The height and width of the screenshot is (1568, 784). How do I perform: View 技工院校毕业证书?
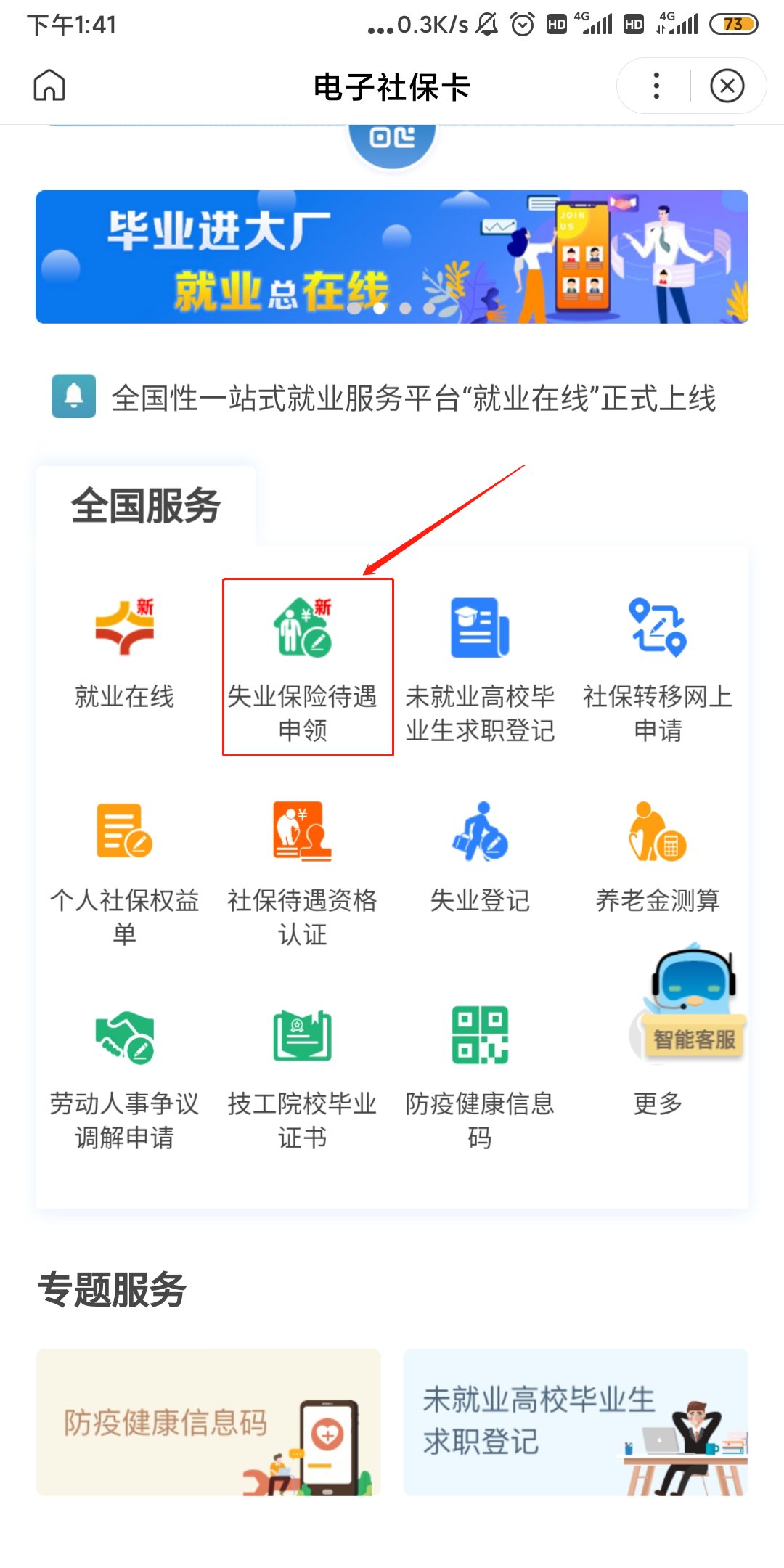point(303,1074)
